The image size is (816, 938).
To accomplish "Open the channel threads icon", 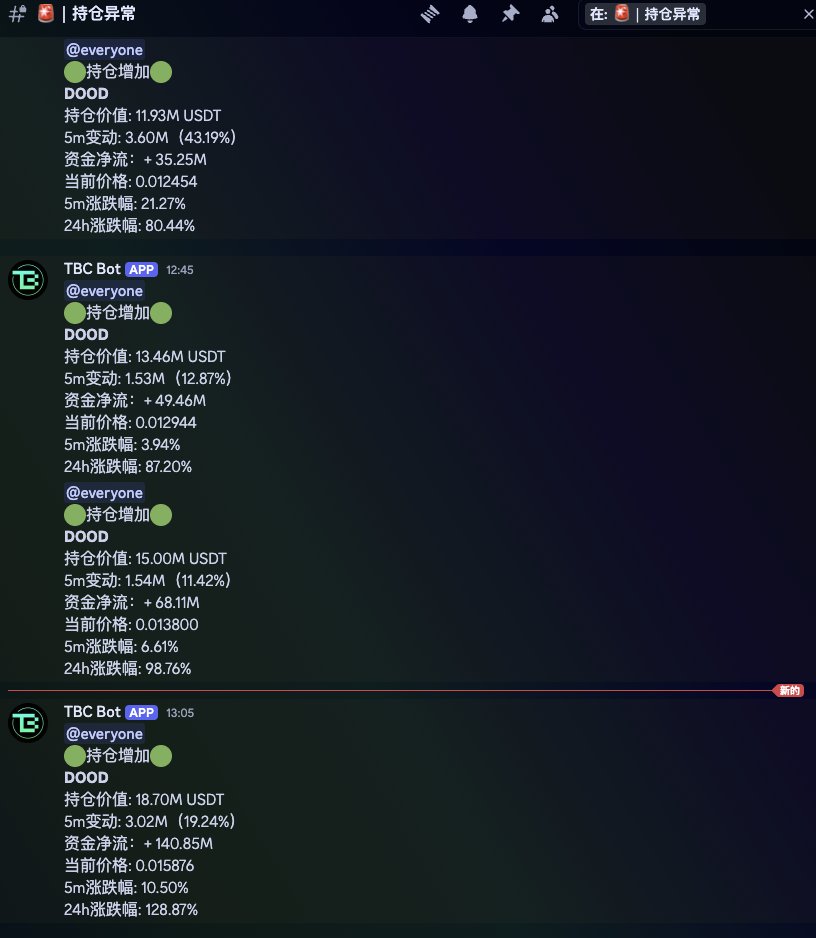I will [430, 14].
